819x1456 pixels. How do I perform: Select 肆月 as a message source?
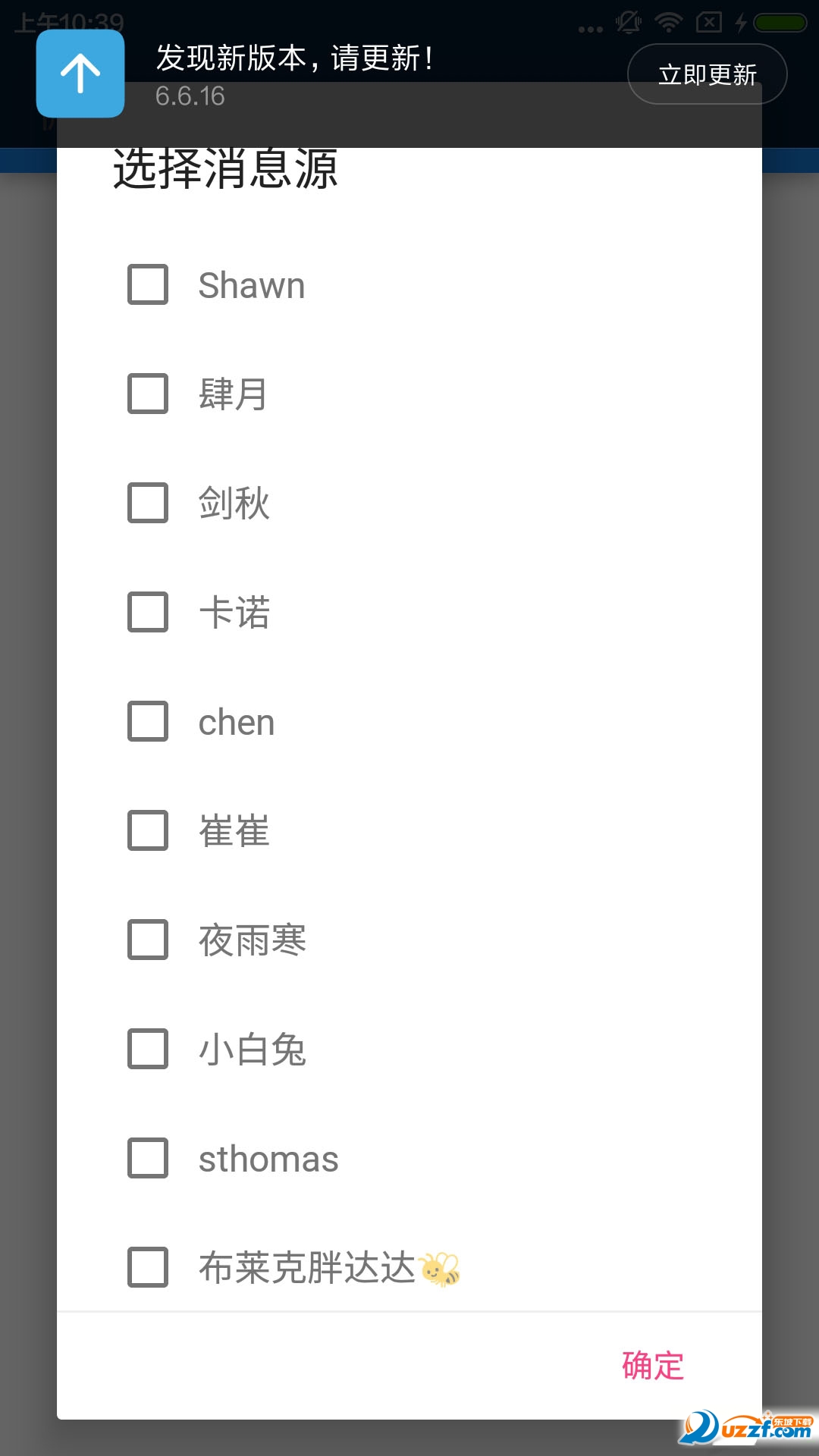pos(147,394)
